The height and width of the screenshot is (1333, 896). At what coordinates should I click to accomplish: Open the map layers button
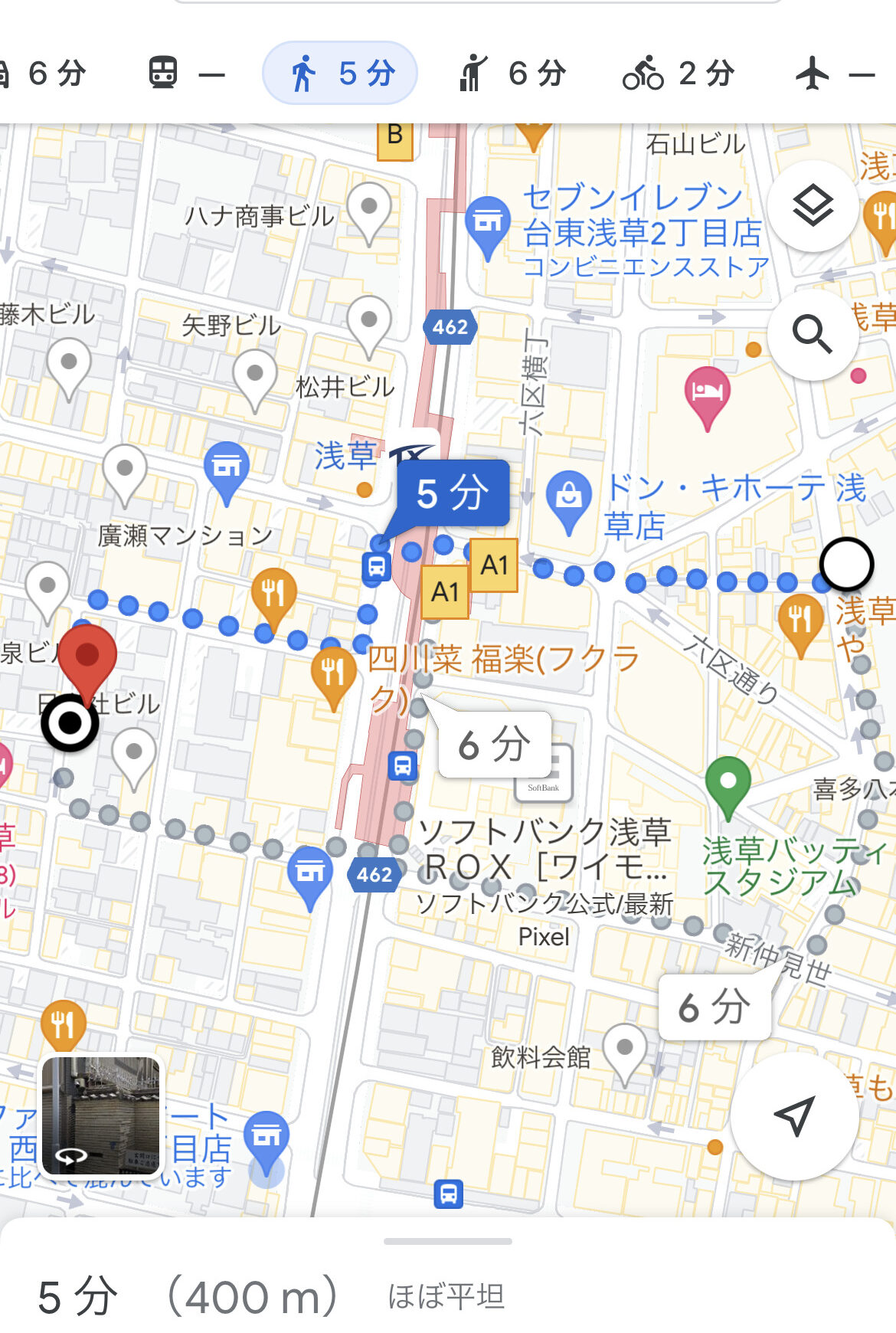[x=813, y=206]
